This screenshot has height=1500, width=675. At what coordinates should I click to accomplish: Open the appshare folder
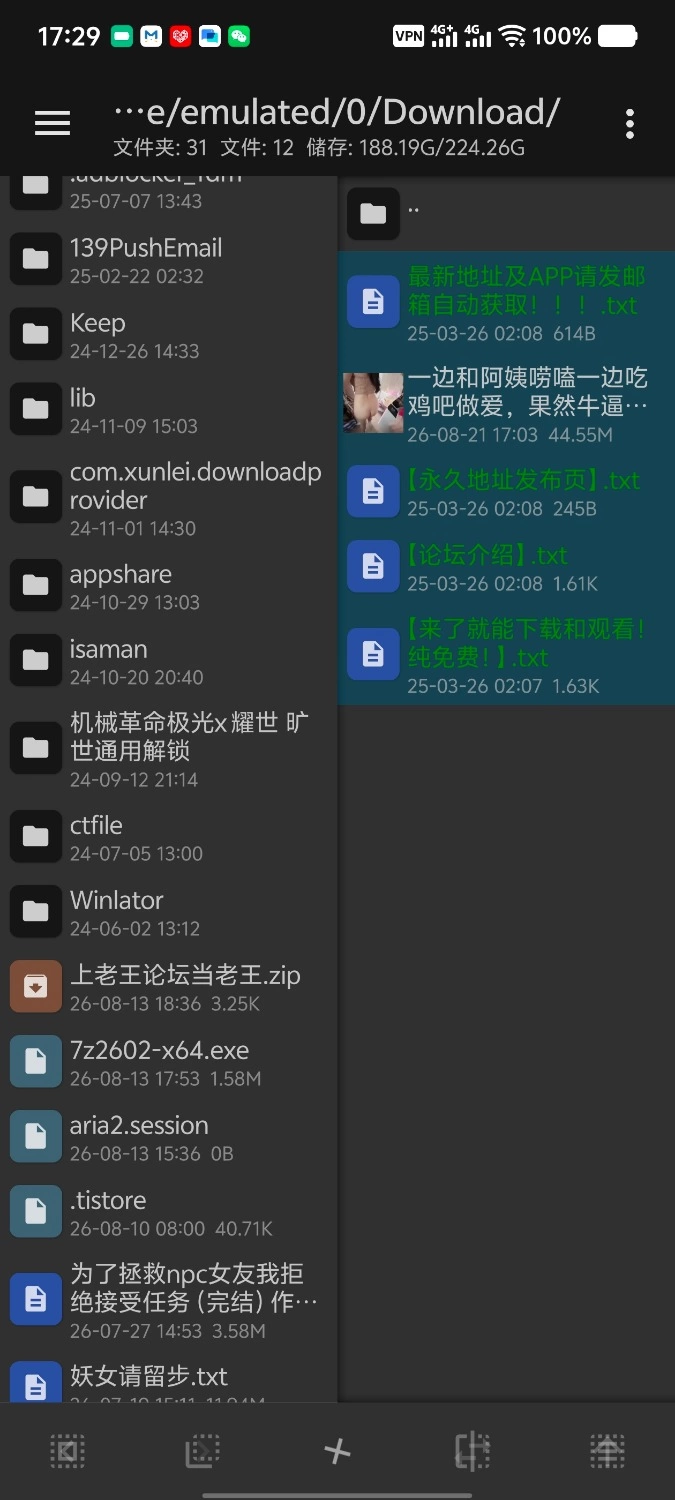[x=169, y=586]
